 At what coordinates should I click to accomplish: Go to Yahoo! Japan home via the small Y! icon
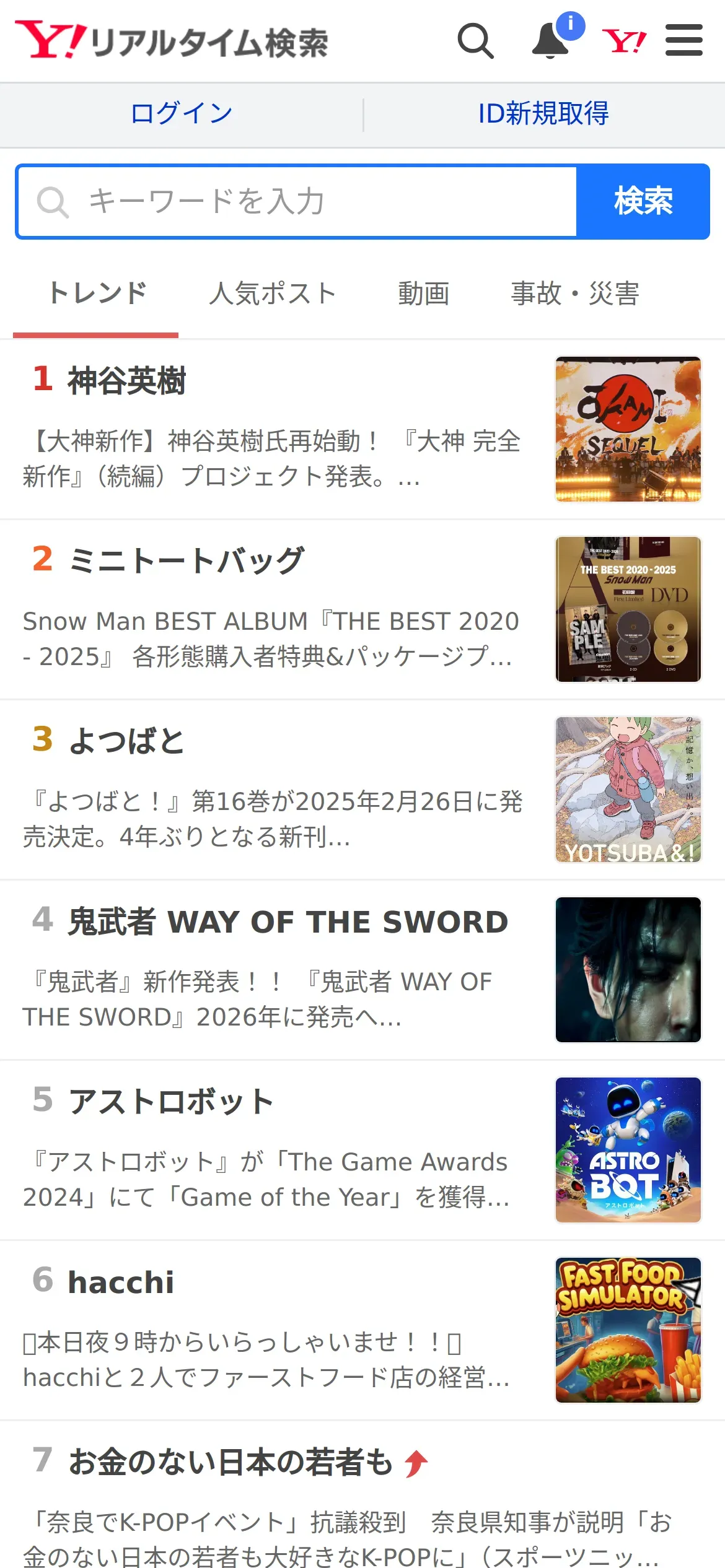(x=624, y=41)
